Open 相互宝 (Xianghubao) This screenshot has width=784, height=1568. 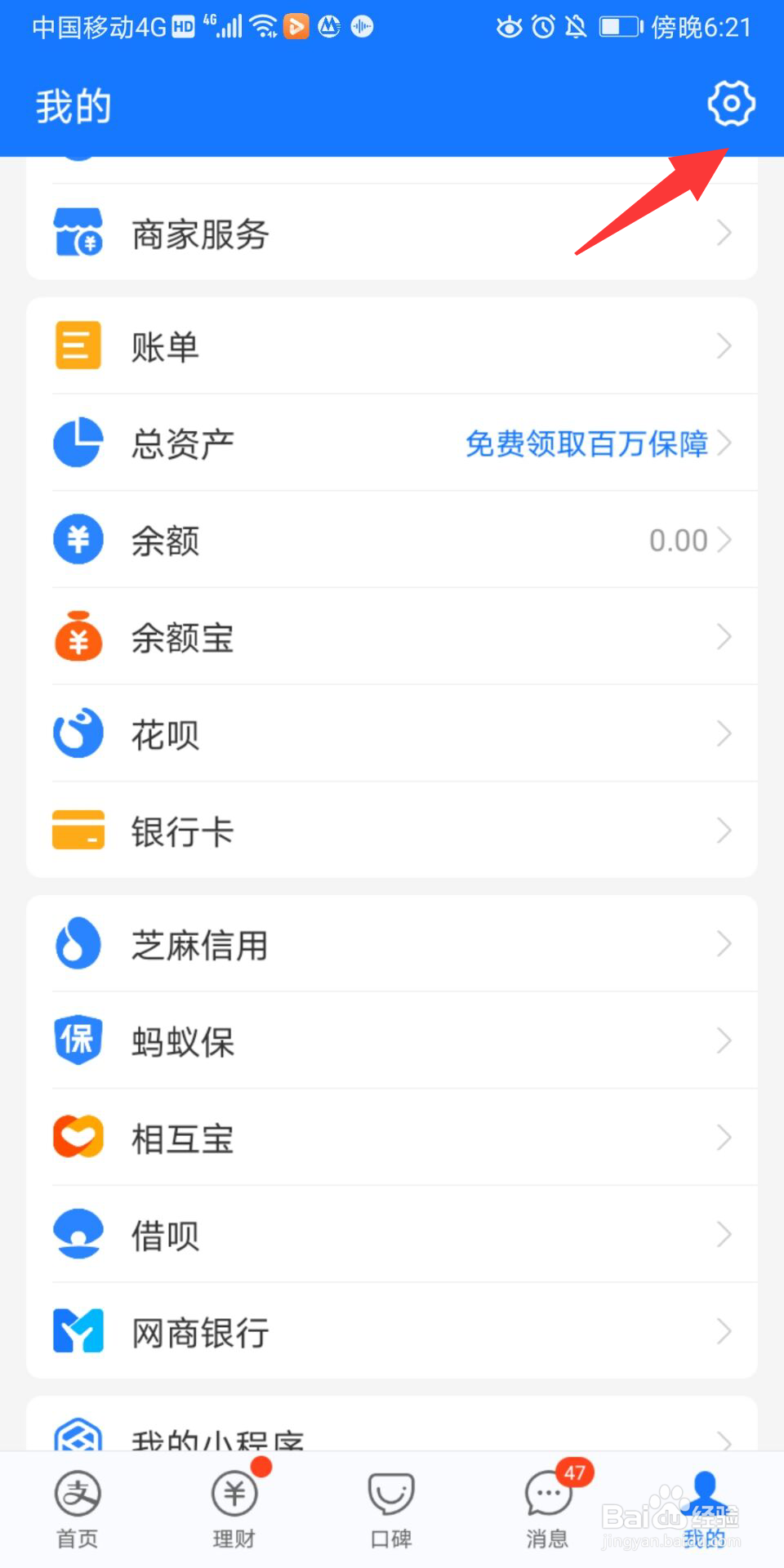coord(78,1137)
